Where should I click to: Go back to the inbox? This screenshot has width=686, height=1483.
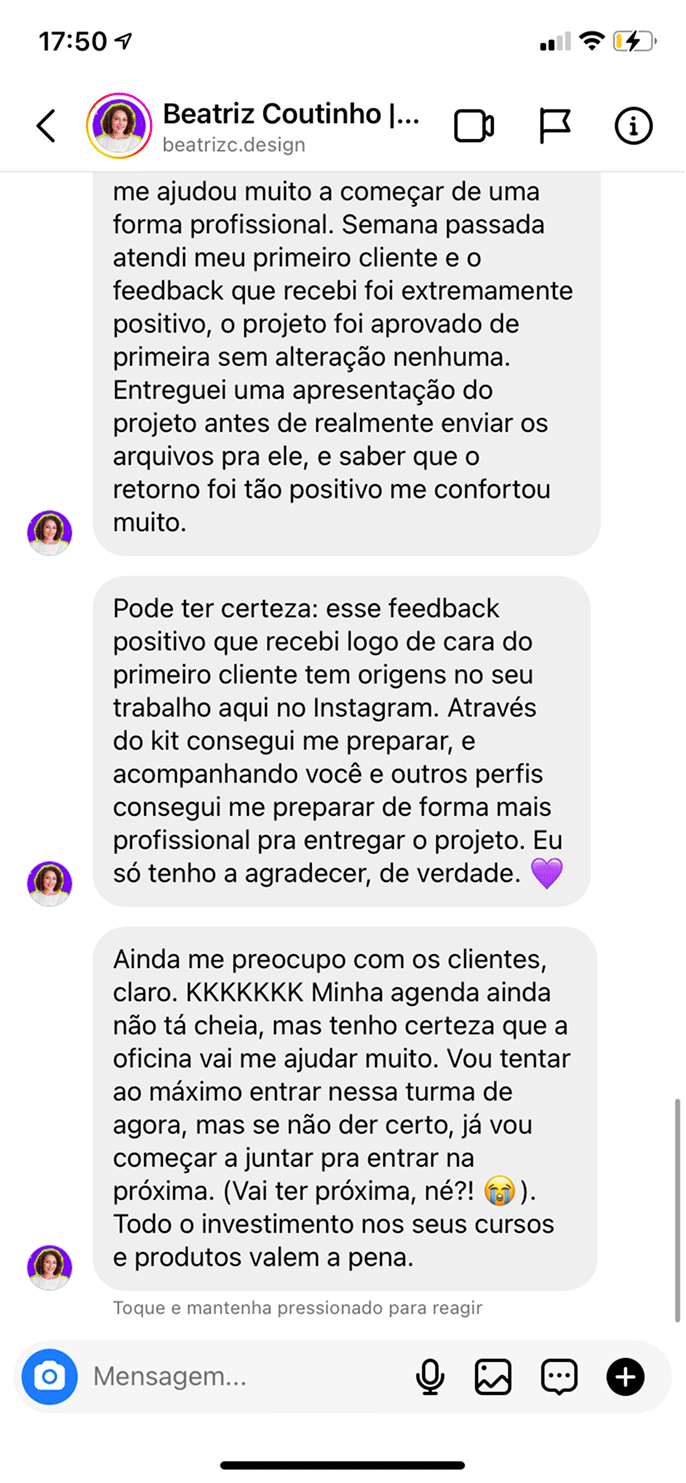46,127
